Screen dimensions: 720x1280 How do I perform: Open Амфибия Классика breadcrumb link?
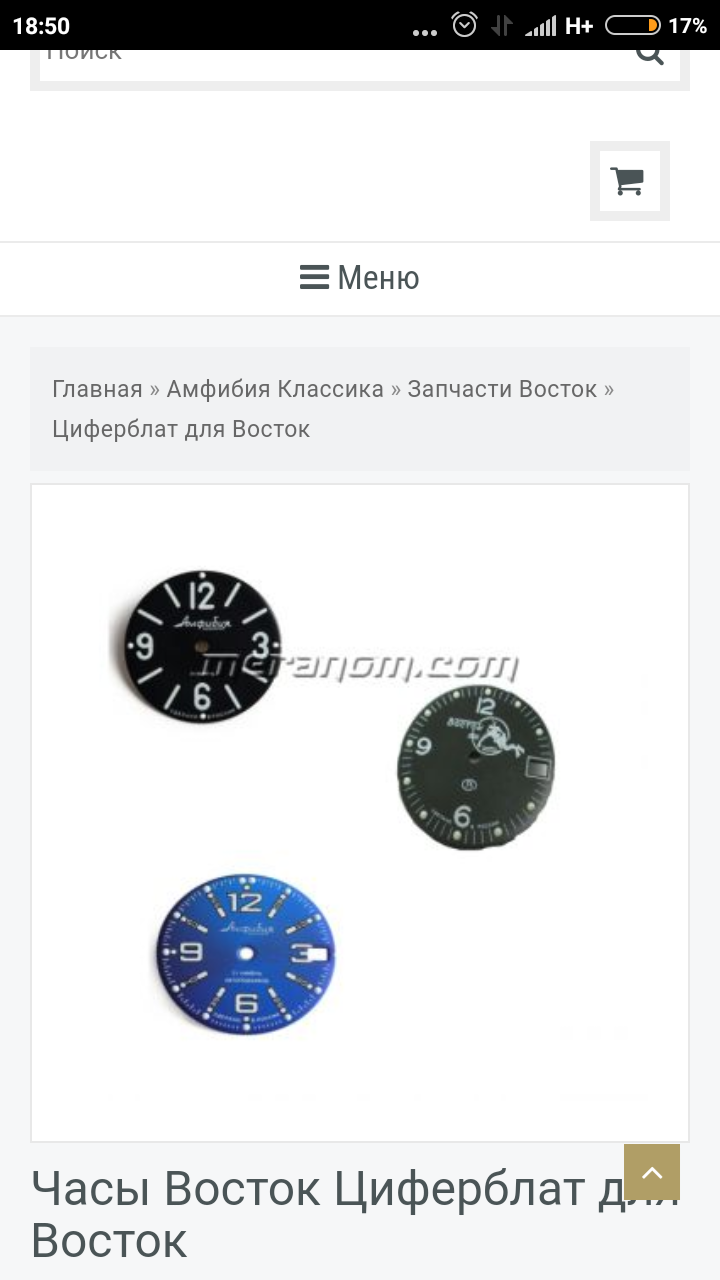click(x=275, y=389)
